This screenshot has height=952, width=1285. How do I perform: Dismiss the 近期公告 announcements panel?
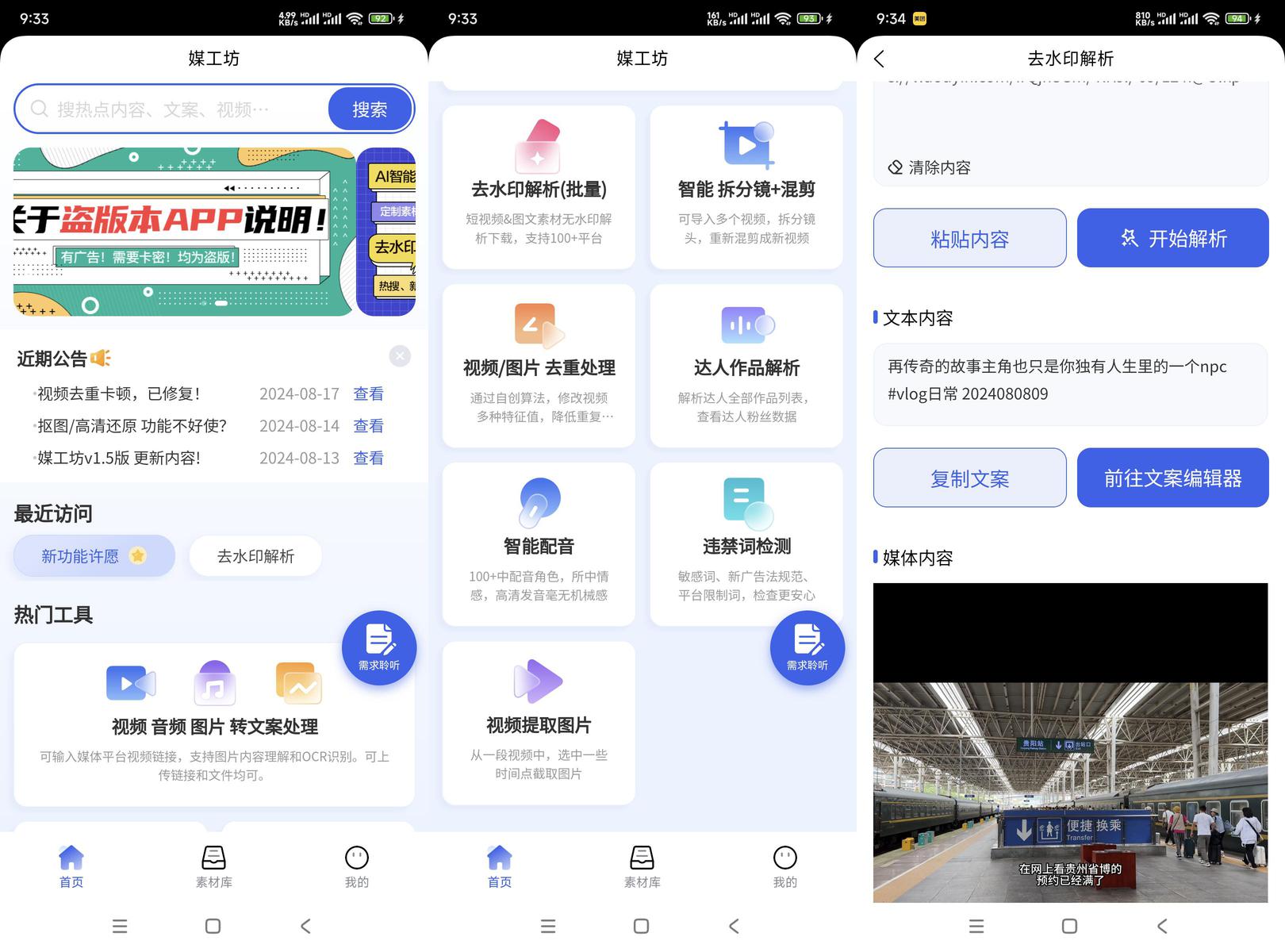400,356
